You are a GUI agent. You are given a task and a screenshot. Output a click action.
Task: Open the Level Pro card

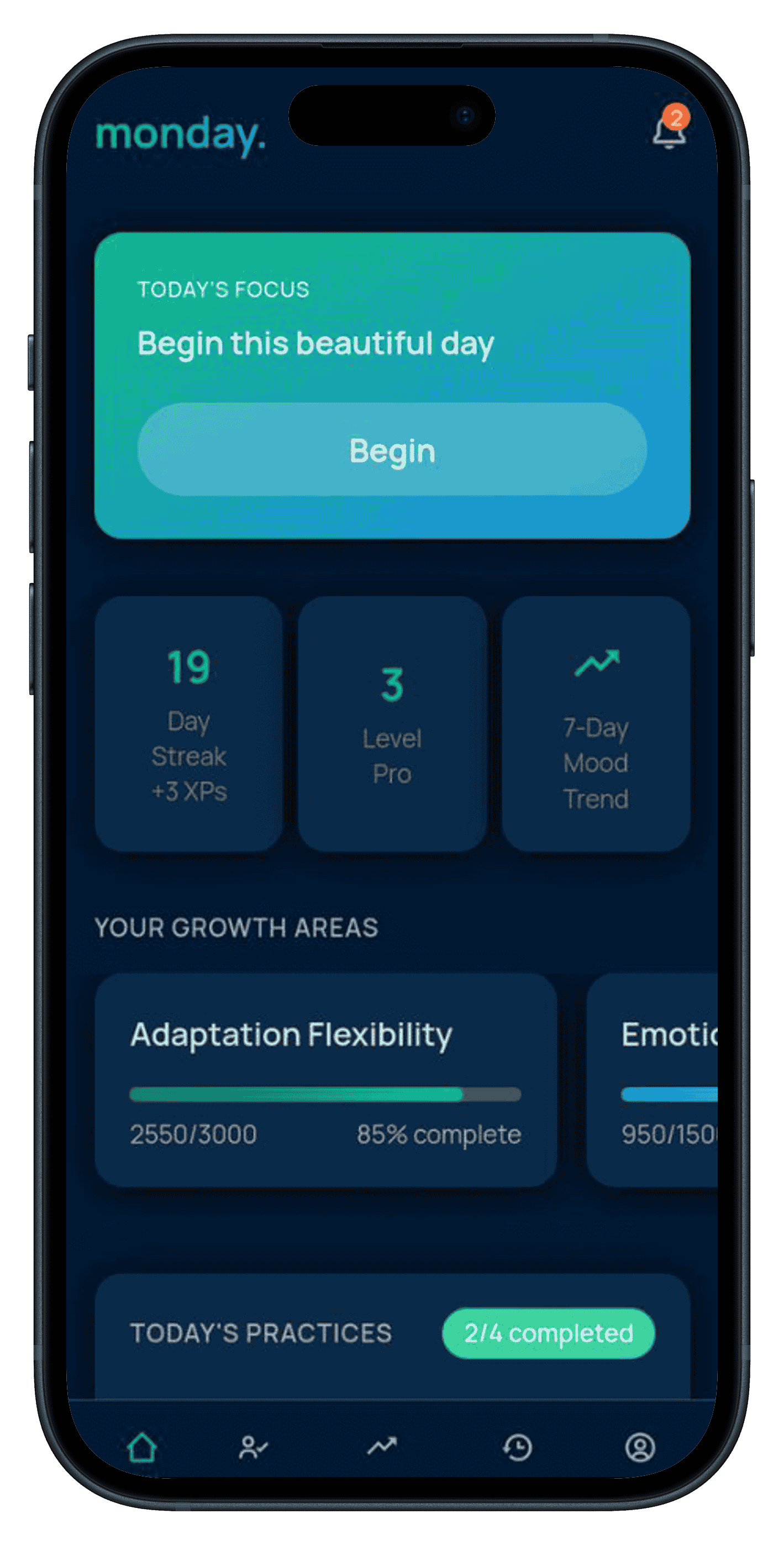(x=392, y=723)
